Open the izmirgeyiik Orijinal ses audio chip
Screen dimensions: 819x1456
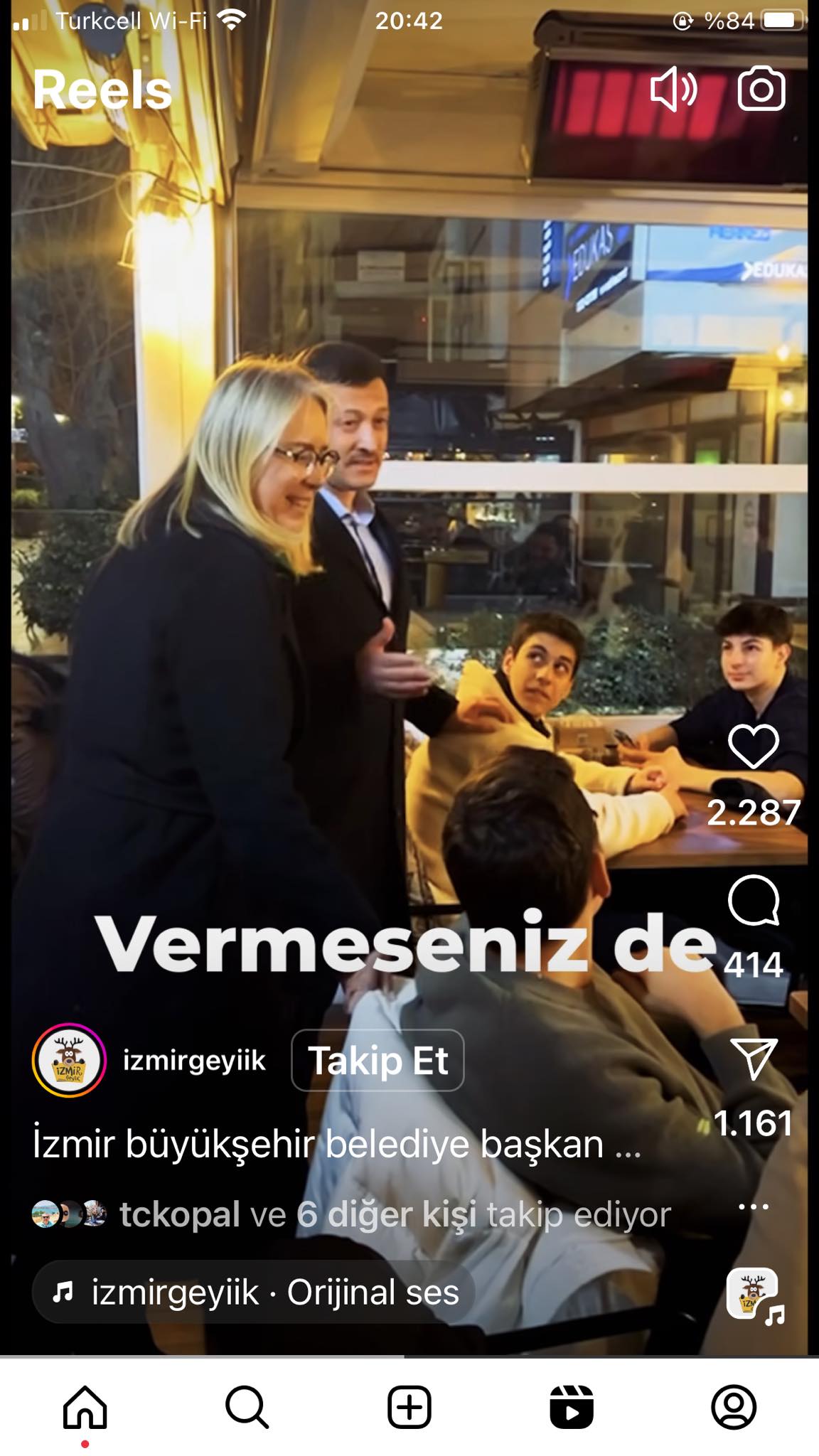(256, 1292)
